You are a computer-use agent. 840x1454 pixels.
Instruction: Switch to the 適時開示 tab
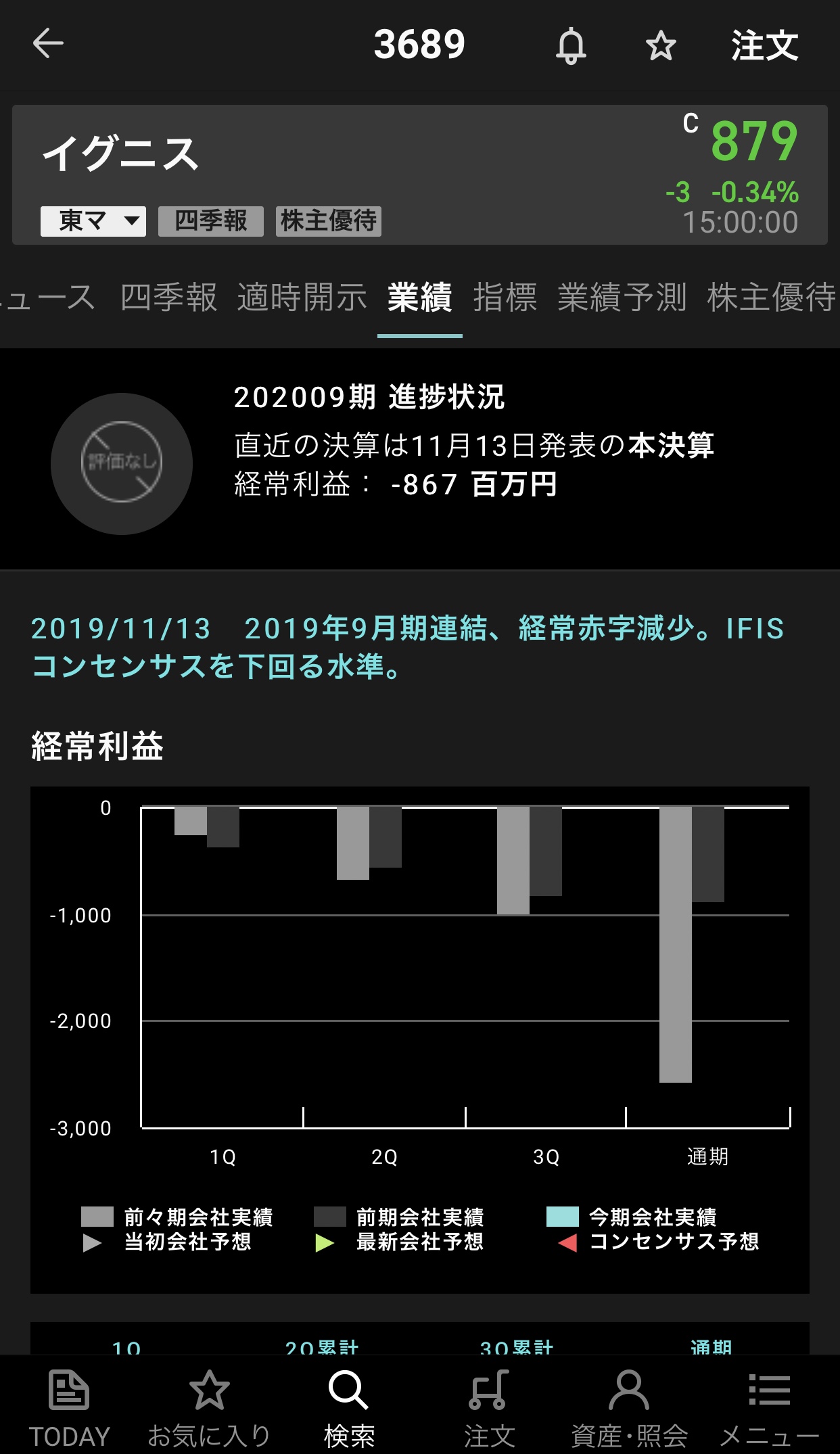(302, 298)
